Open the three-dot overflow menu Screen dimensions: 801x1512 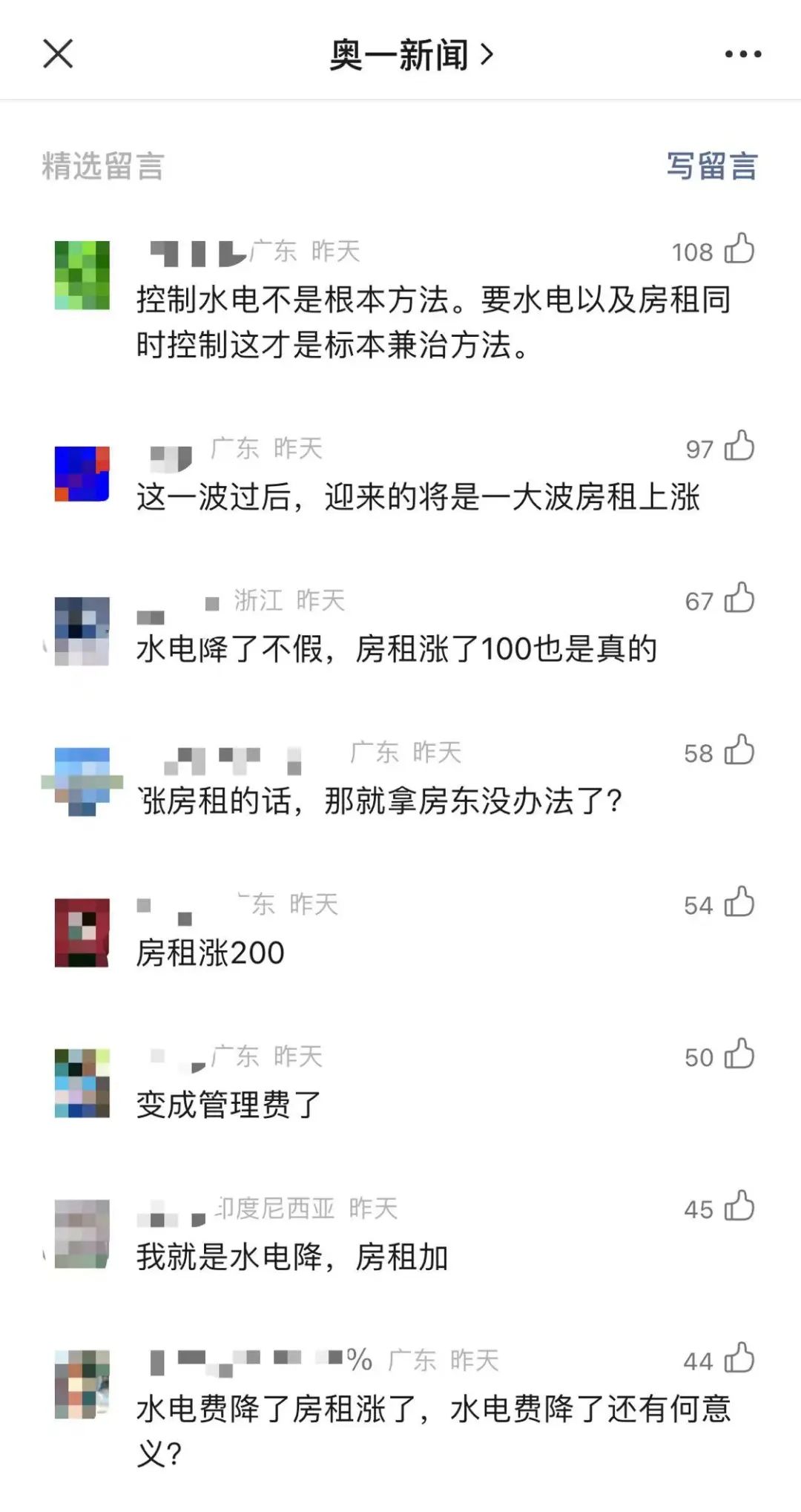click(742, 54)
